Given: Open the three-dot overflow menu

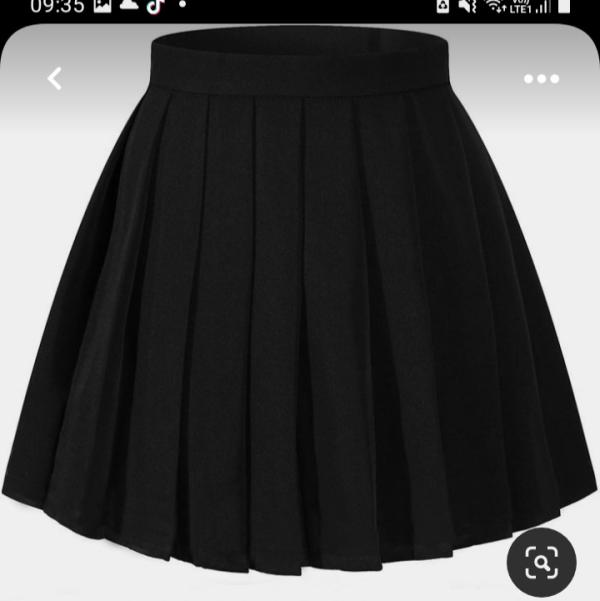Looking at the screenshot, I should pos(541,79).
